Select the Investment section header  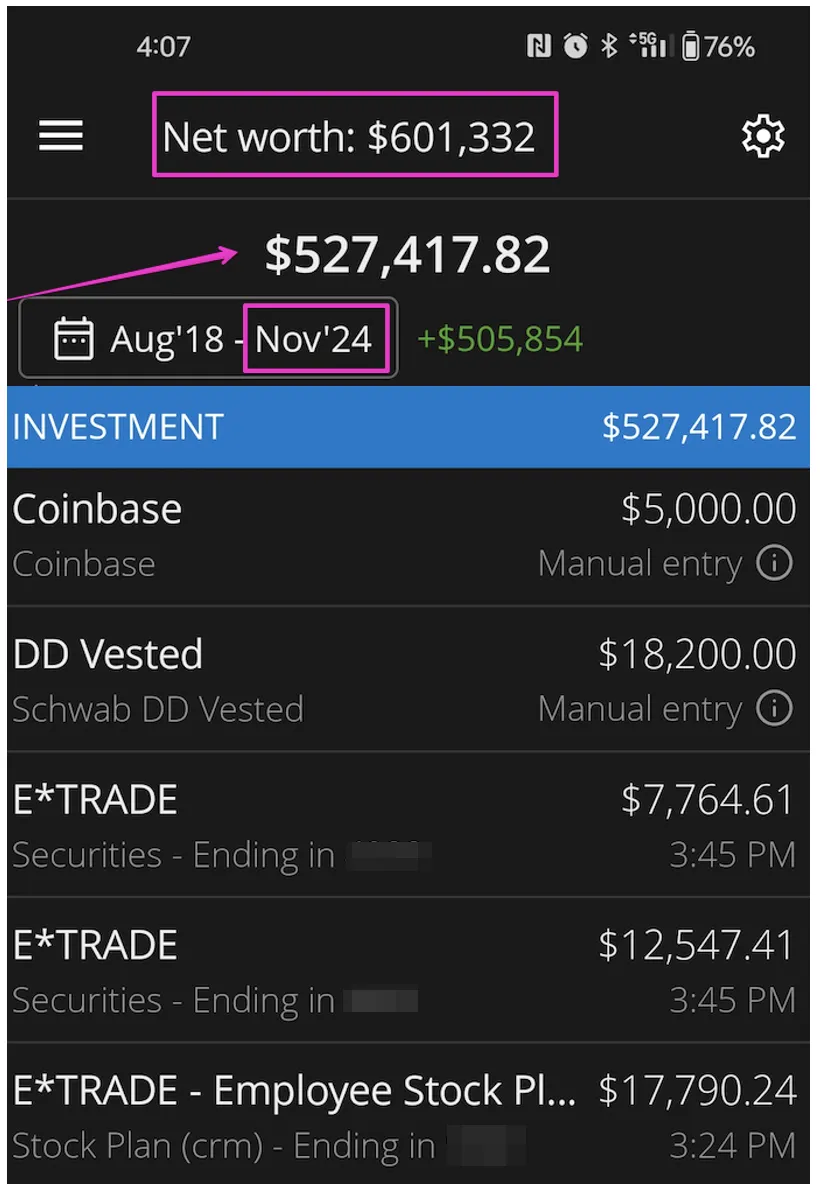pos(408,427)
